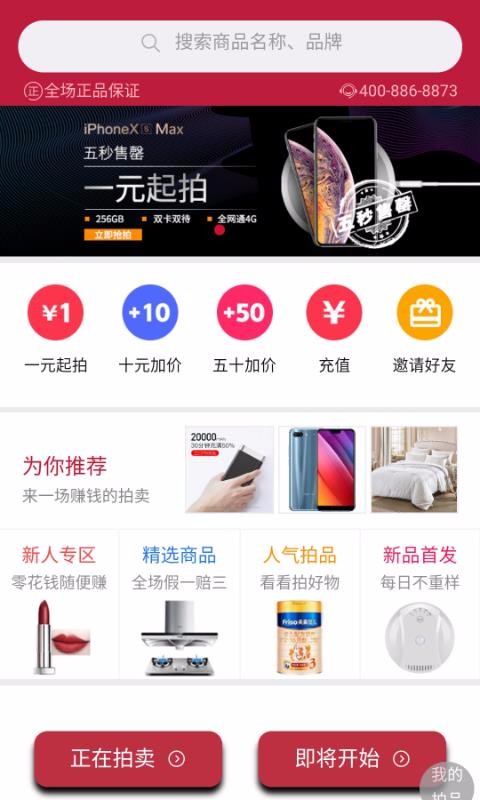View the recommended power bank item
The width and height of the screenshot is (480, 800).
(230, 469)
